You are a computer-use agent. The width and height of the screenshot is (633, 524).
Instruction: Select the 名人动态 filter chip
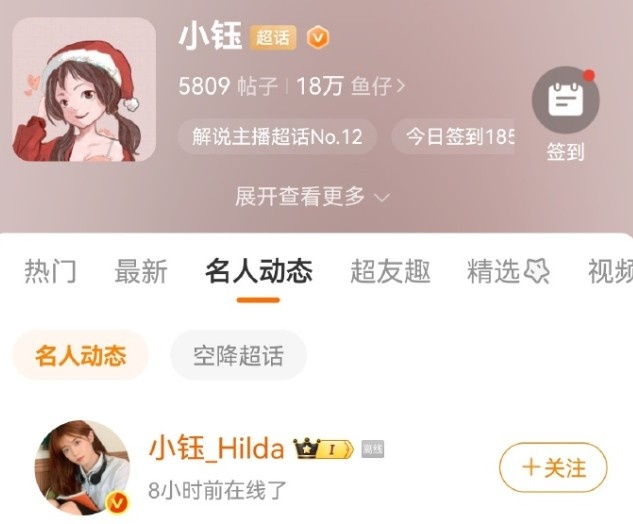(x=80, y=355)
